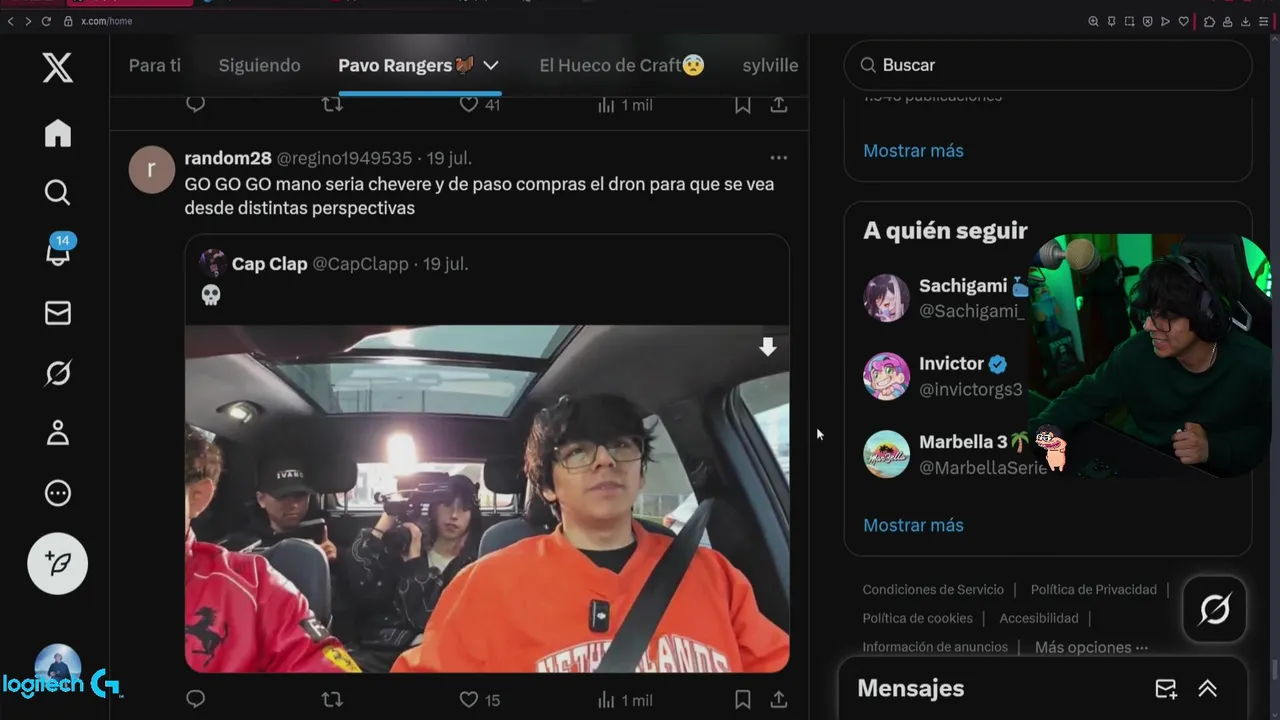Open Cap Clap's quoted video

point(487,498)
